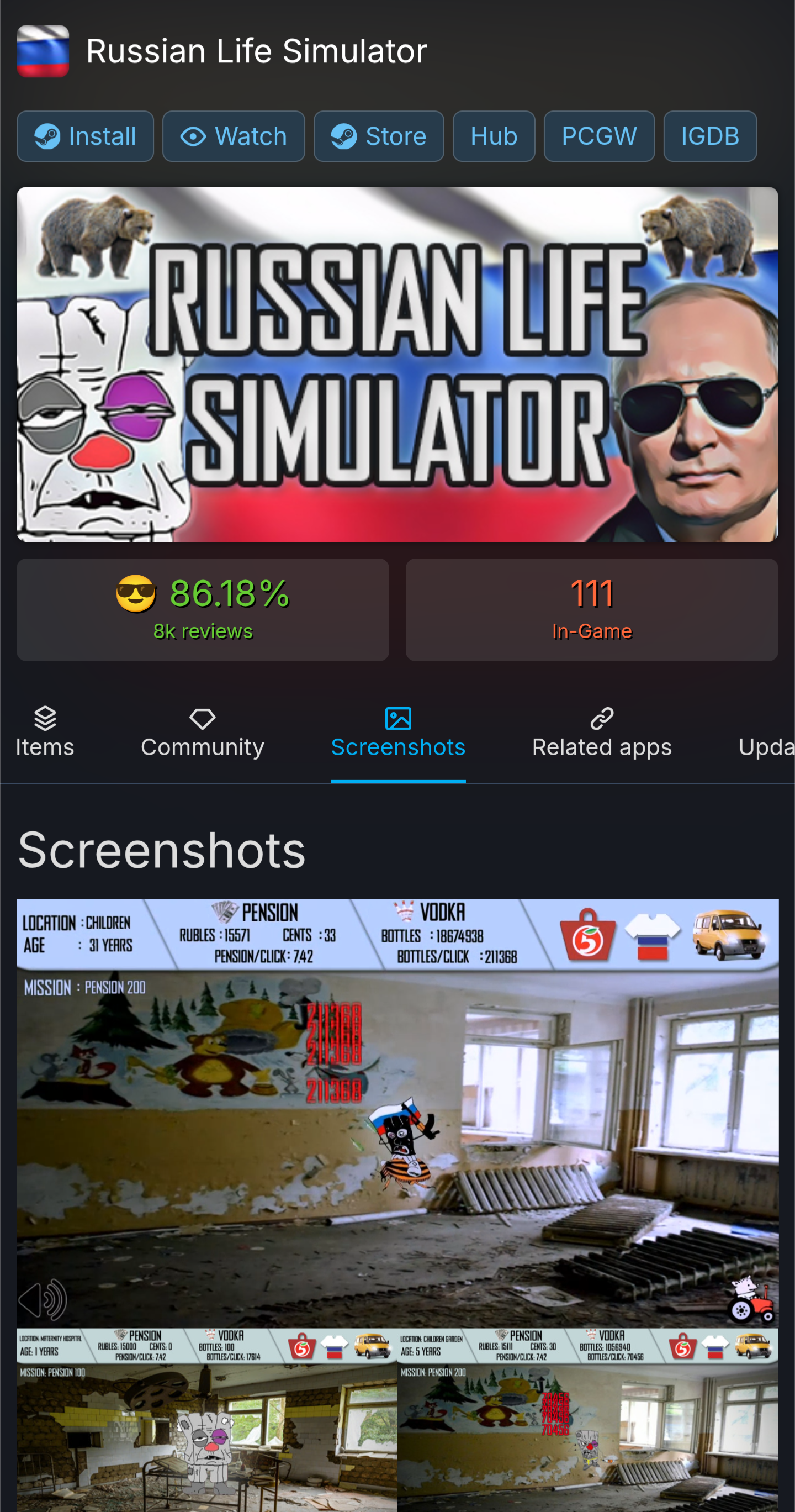Viewport: 795px width, 1512px height.
Task: Open the Steam Store link
Action: [x=378, y=136]
